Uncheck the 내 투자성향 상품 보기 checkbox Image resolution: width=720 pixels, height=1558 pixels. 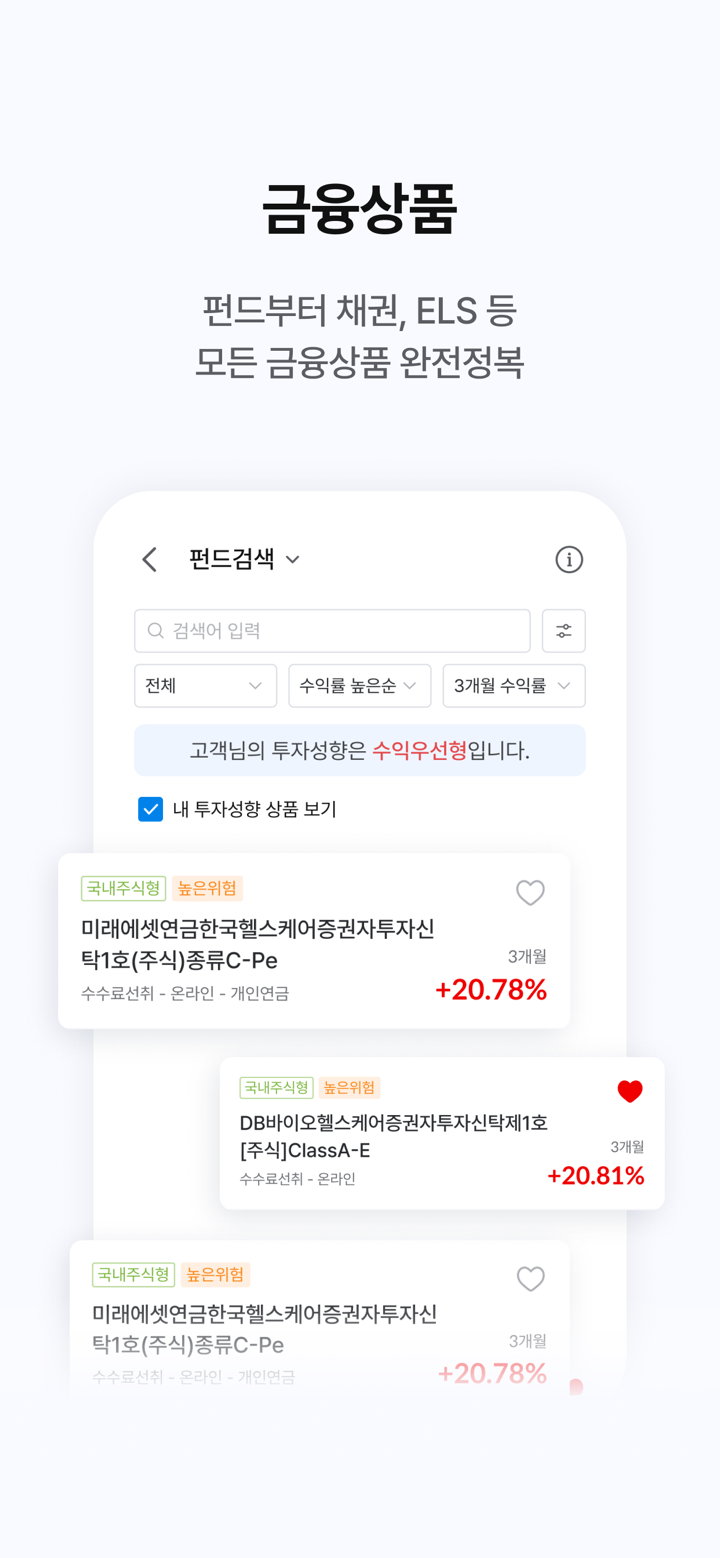150,809
